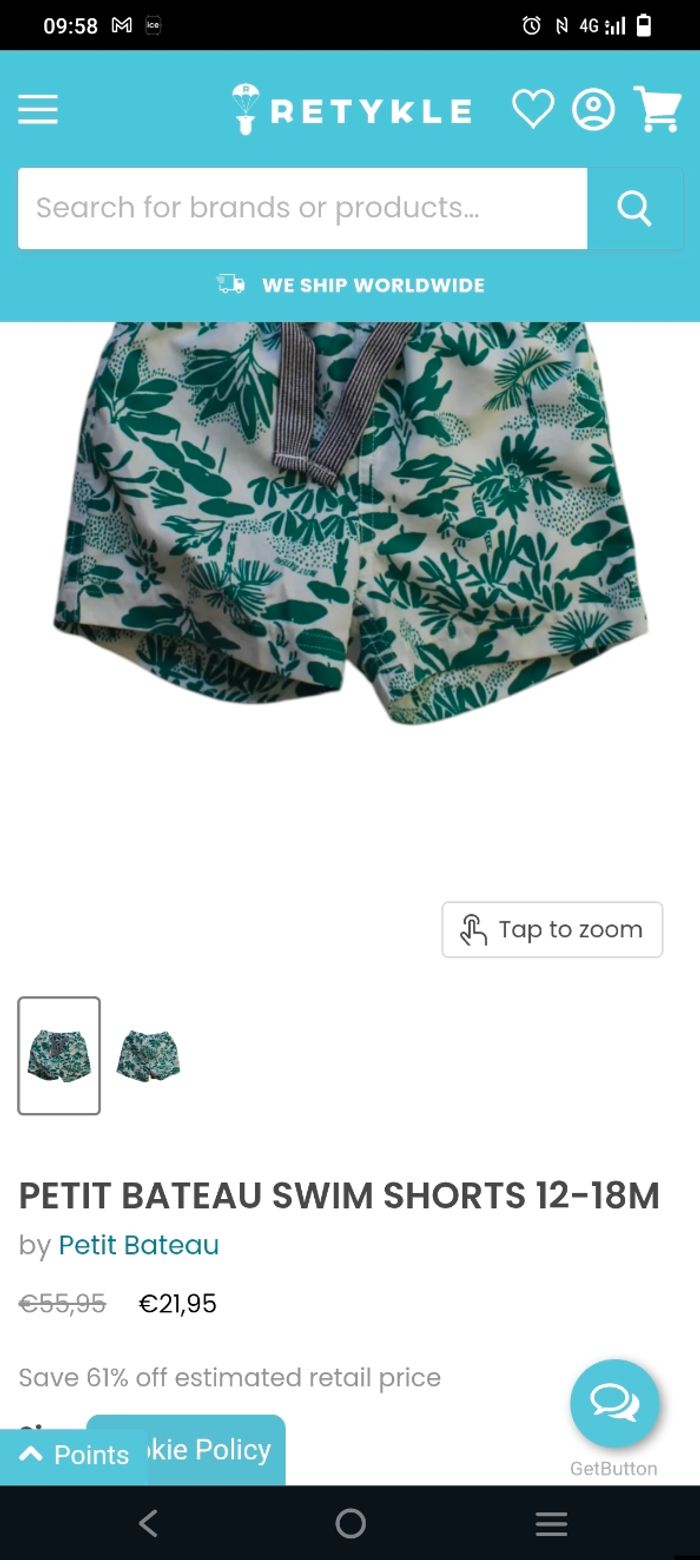Open the Petit Bateau brand link

click(x=138, y=1245)
